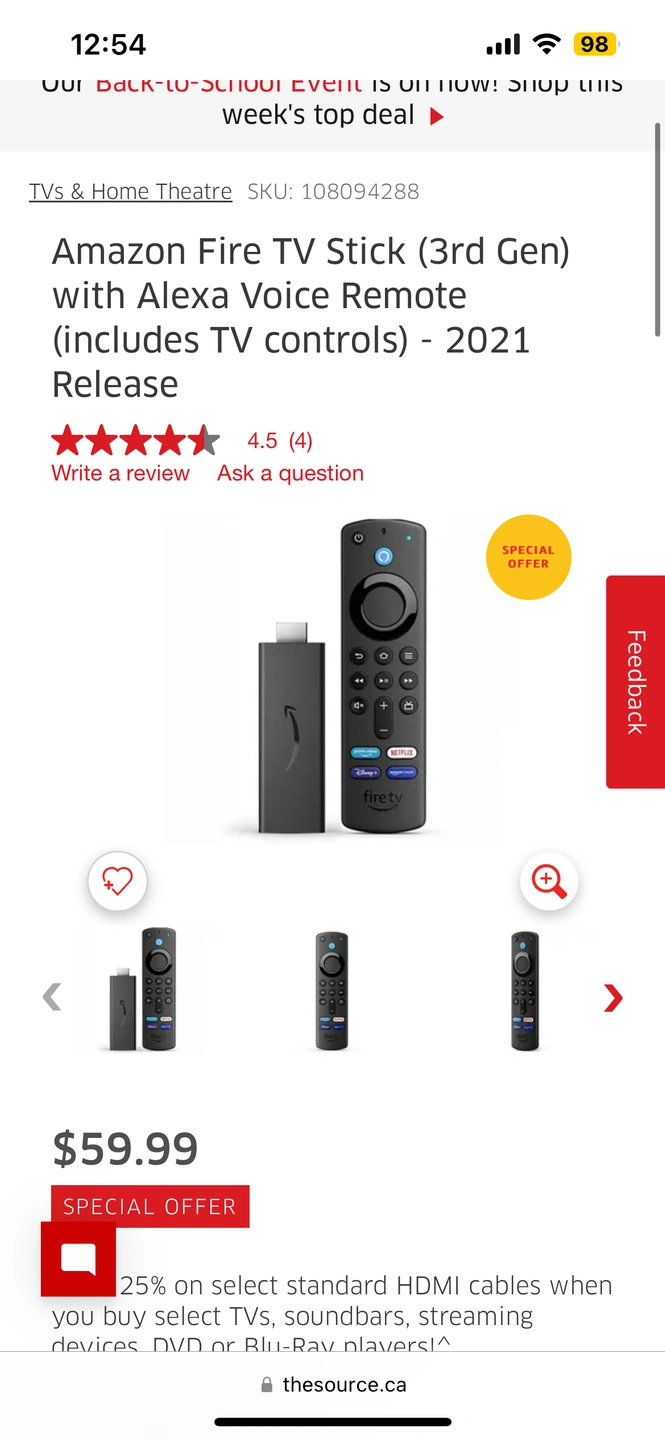Show previous product thumbnails

[52, 996]
